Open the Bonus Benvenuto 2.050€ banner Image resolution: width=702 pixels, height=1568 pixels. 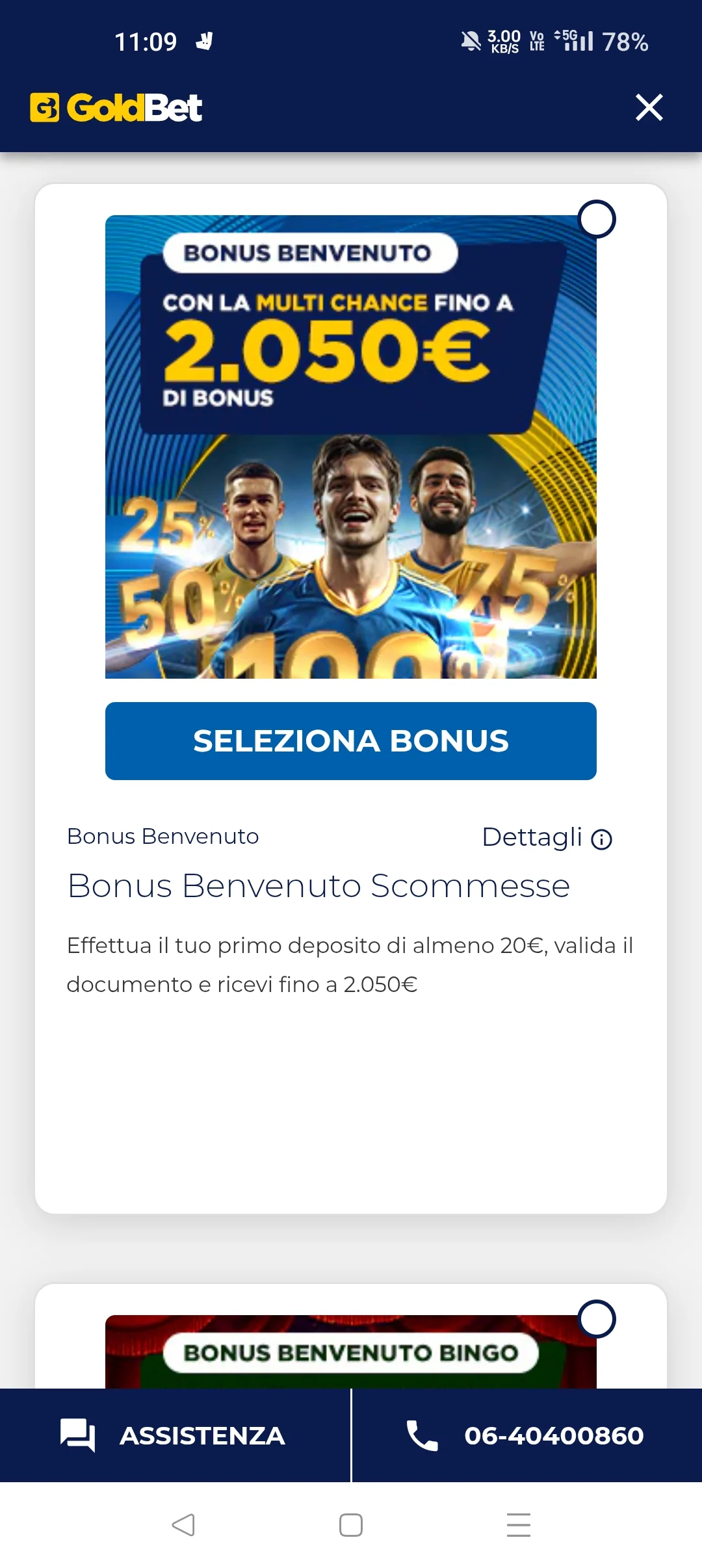click(x=351, y=447)
